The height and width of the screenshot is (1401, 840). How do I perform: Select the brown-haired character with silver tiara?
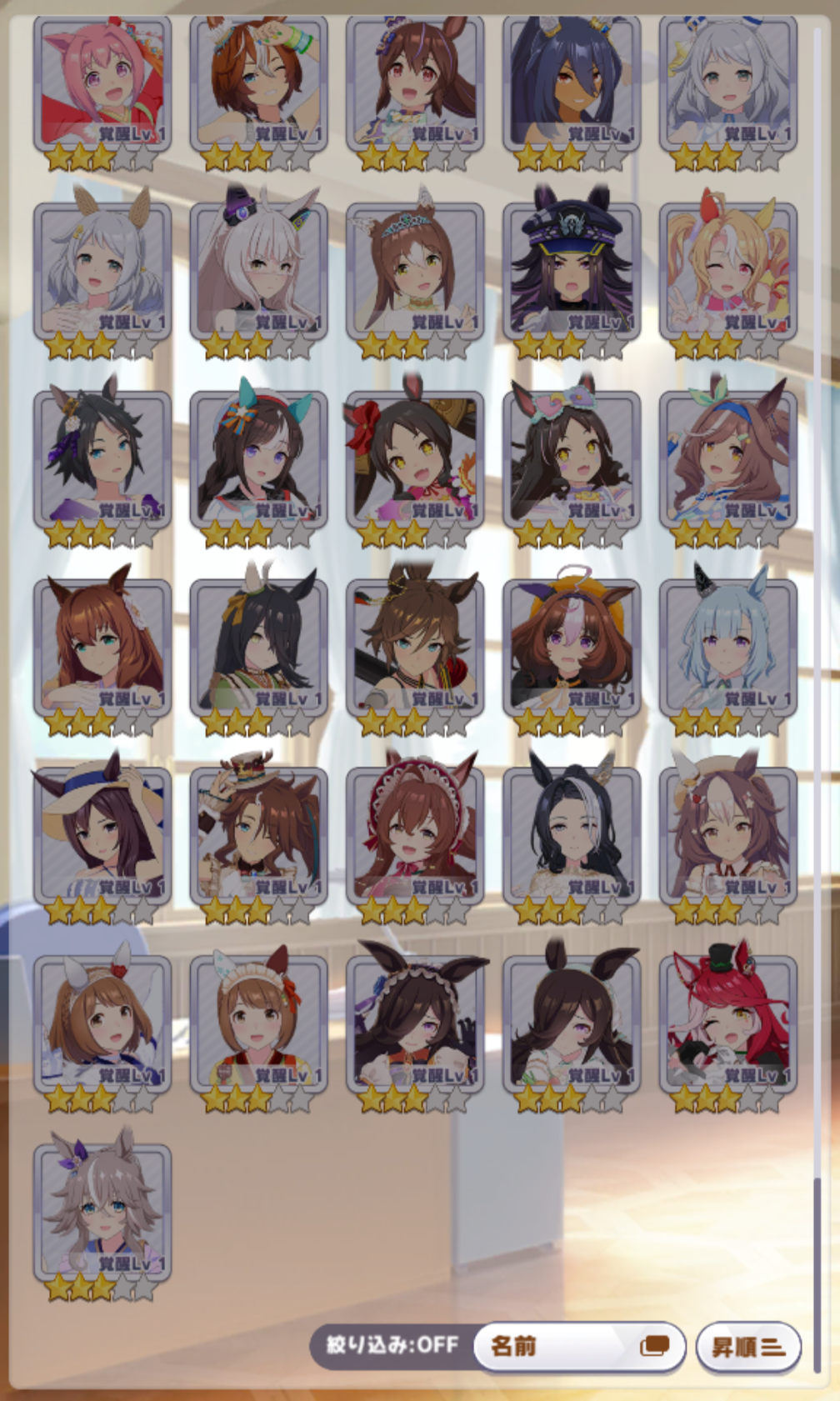415,280
